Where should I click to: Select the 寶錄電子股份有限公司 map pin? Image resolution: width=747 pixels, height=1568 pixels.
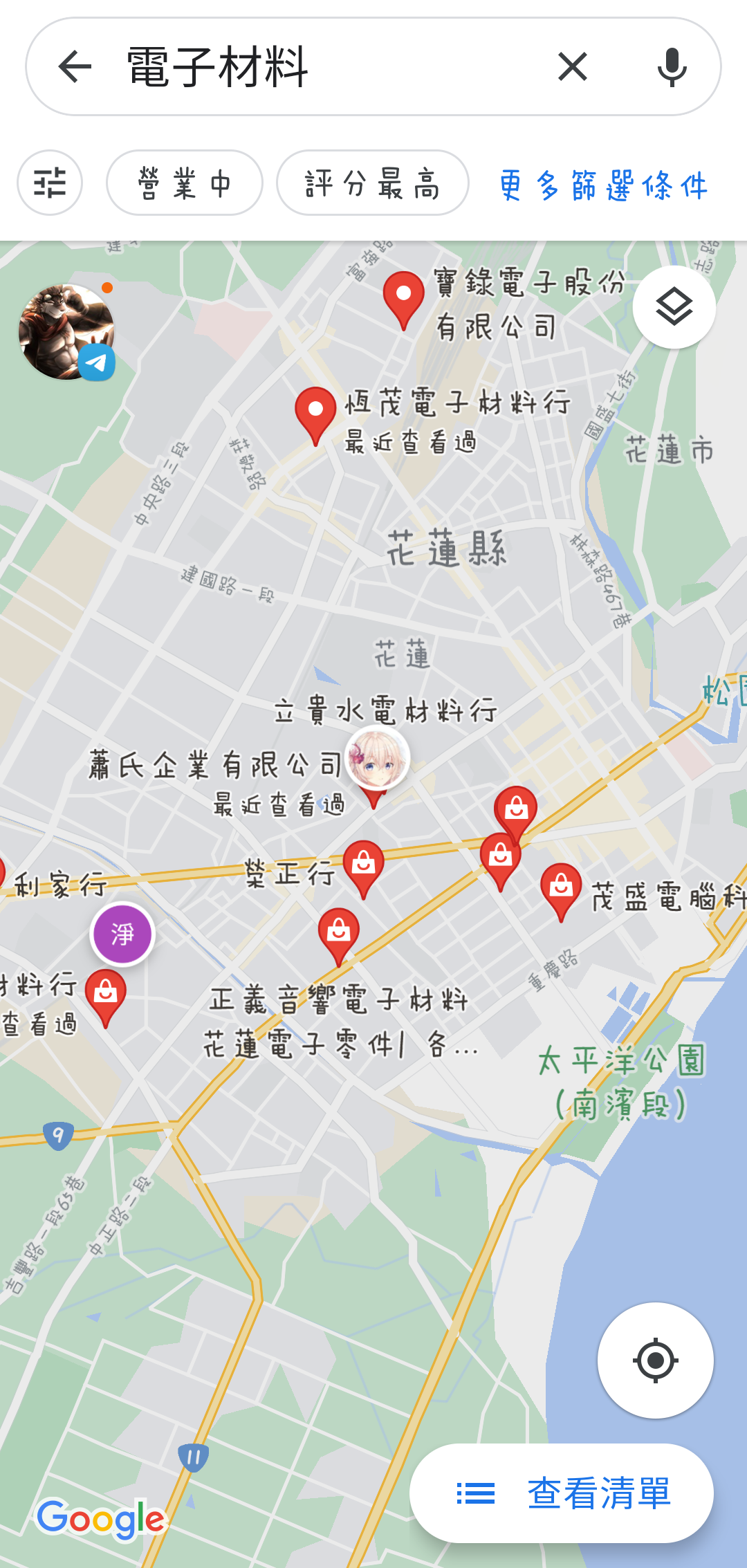(x=404, y=297)
